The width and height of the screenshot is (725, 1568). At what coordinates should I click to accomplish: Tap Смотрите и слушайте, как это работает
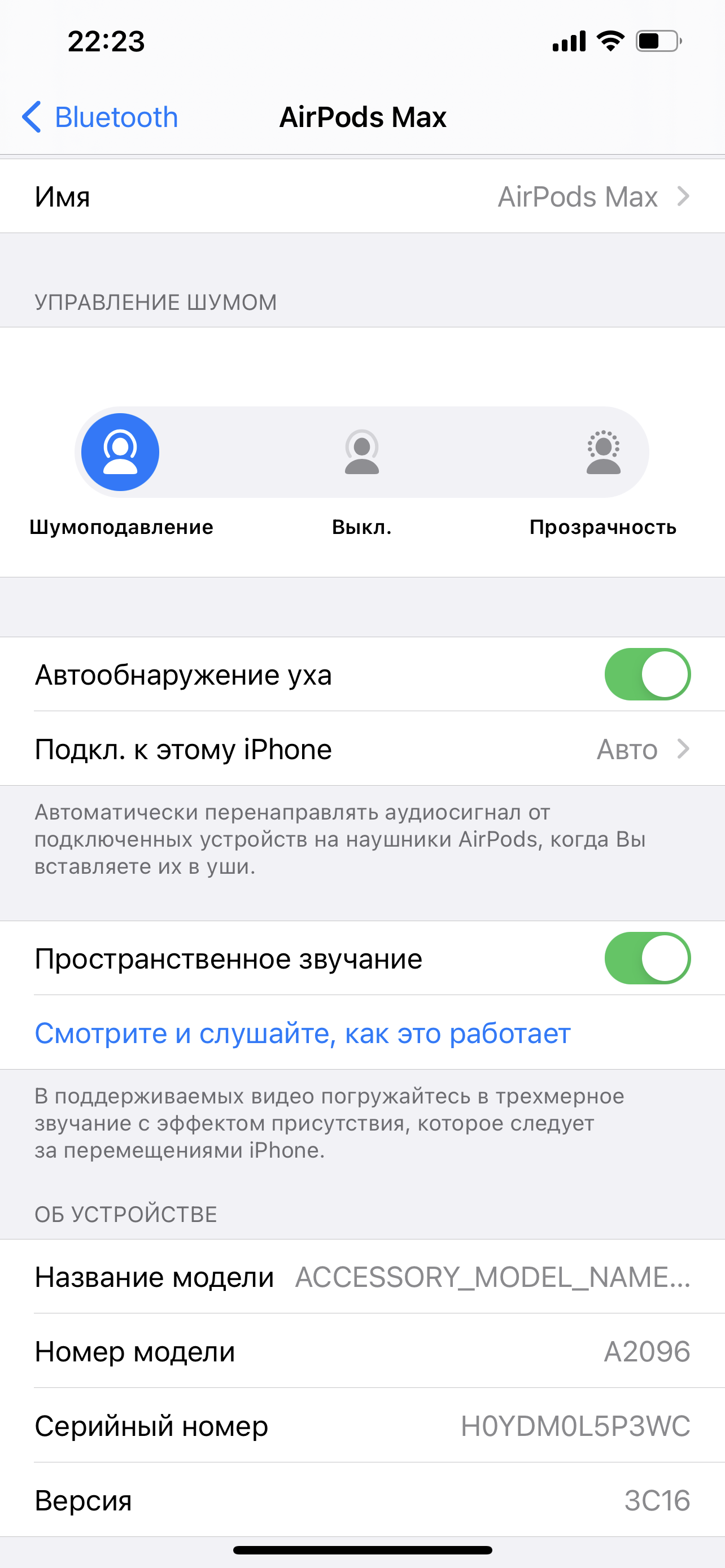pos(303,1033)
